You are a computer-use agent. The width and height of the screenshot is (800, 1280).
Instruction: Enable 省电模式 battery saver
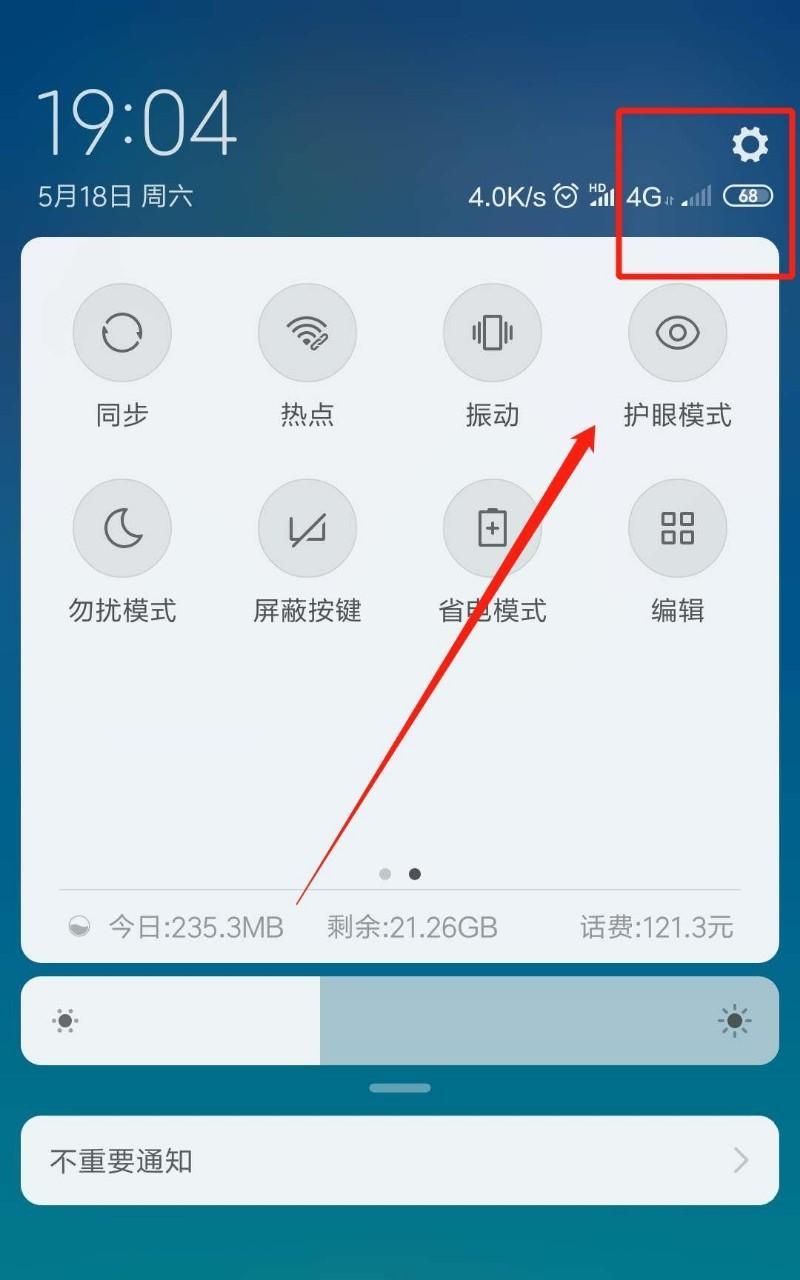pyautogui.click(x=492, y=528)
